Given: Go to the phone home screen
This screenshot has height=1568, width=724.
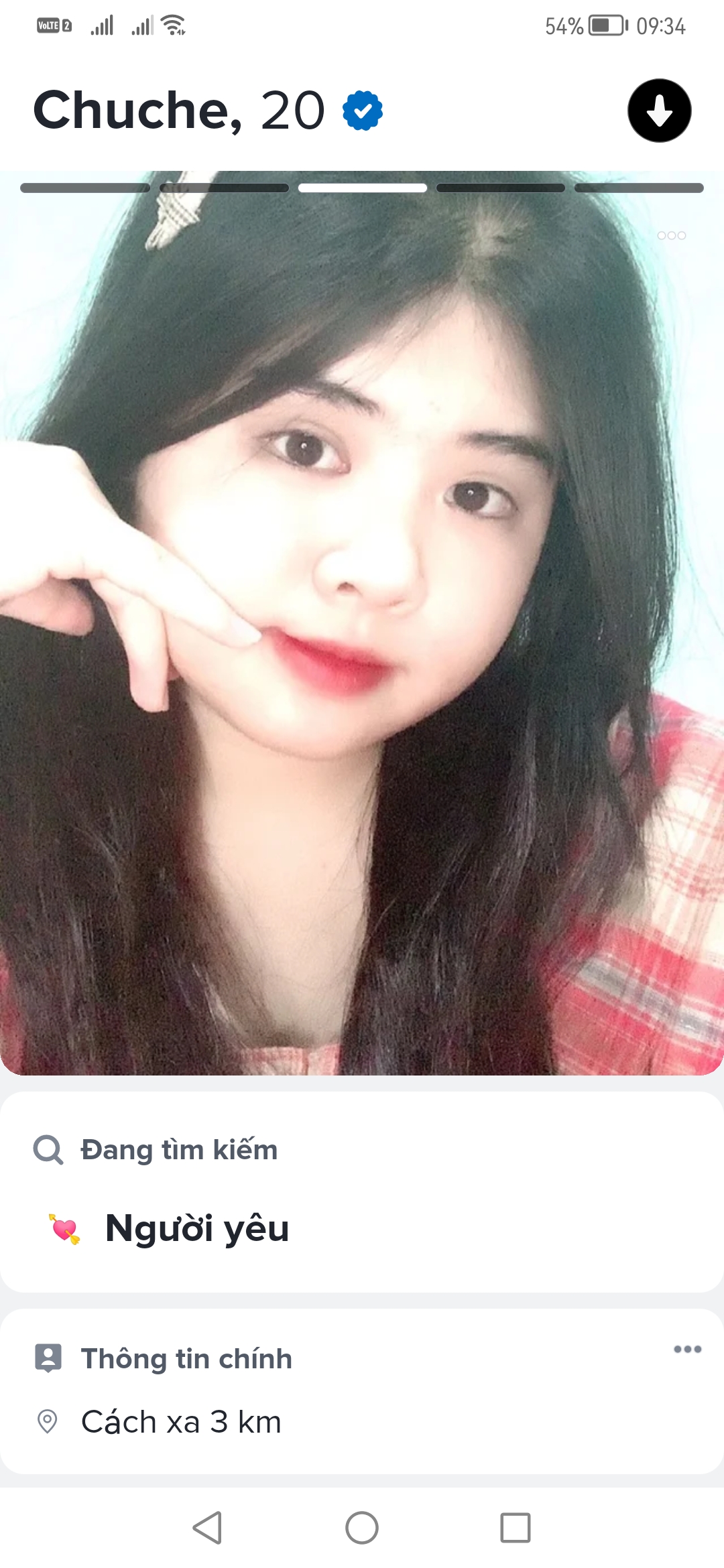Looking at the screenshot, I should tap(362, 1528).
